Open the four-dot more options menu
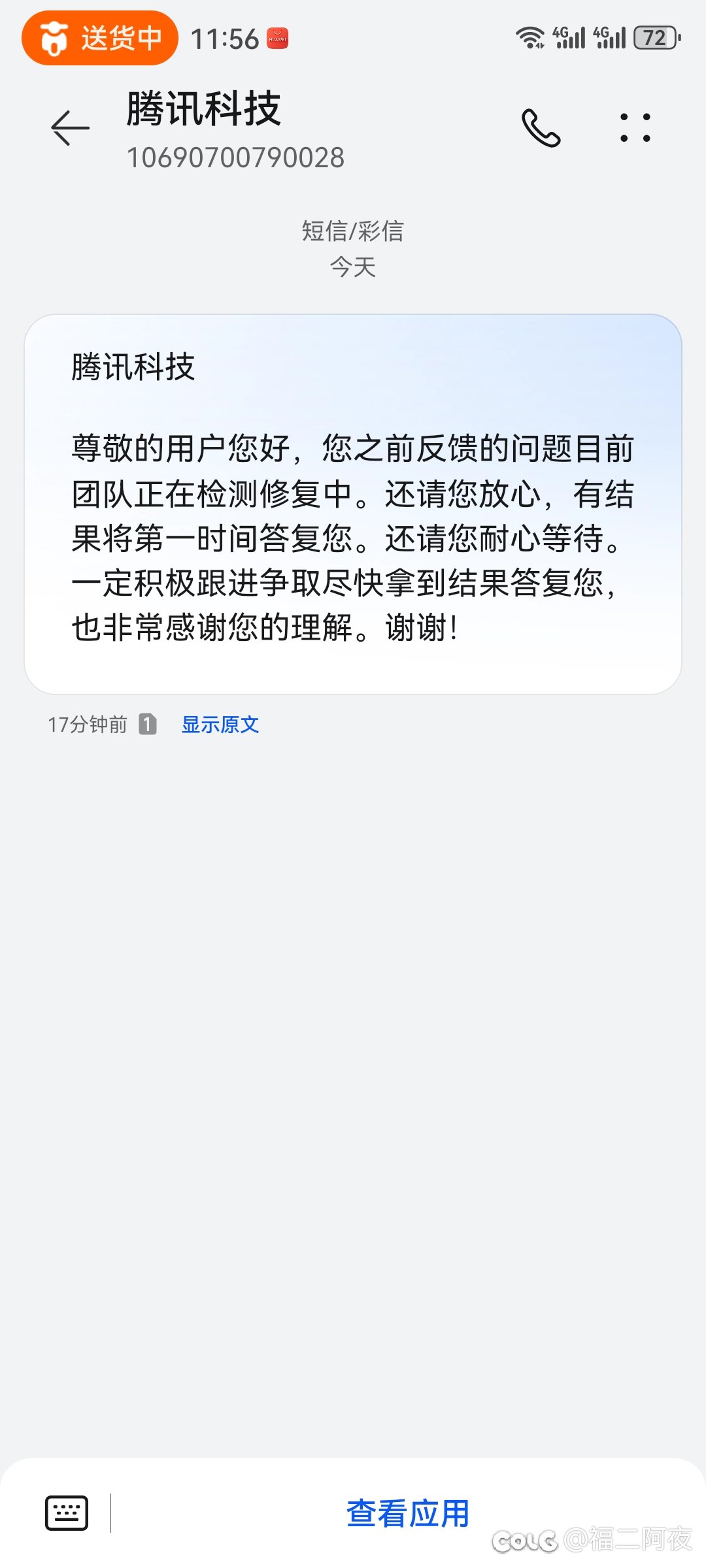The image size is (706, 1568). pos(635,127)
